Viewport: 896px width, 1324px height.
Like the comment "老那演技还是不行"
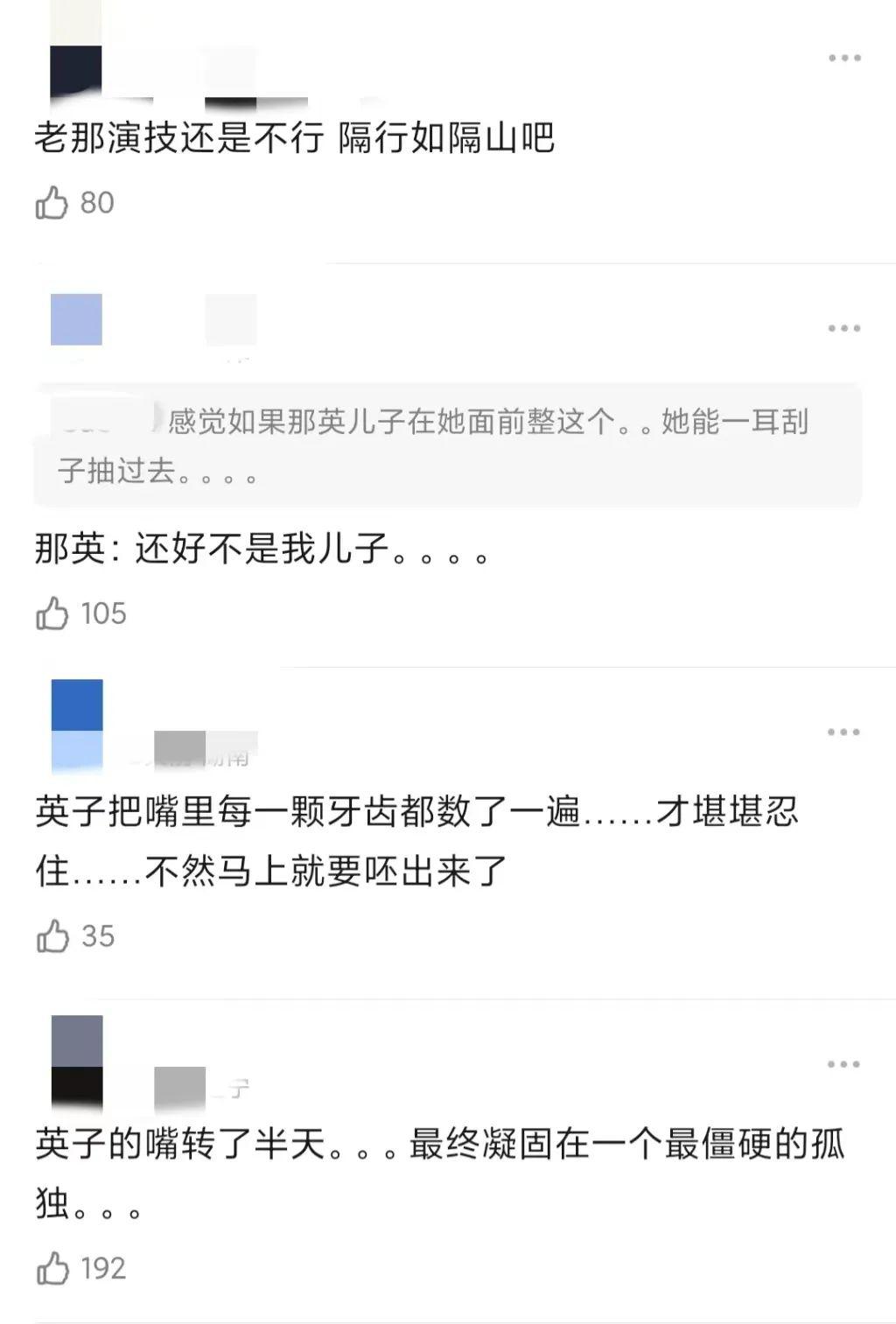click(x=52, y=203)
